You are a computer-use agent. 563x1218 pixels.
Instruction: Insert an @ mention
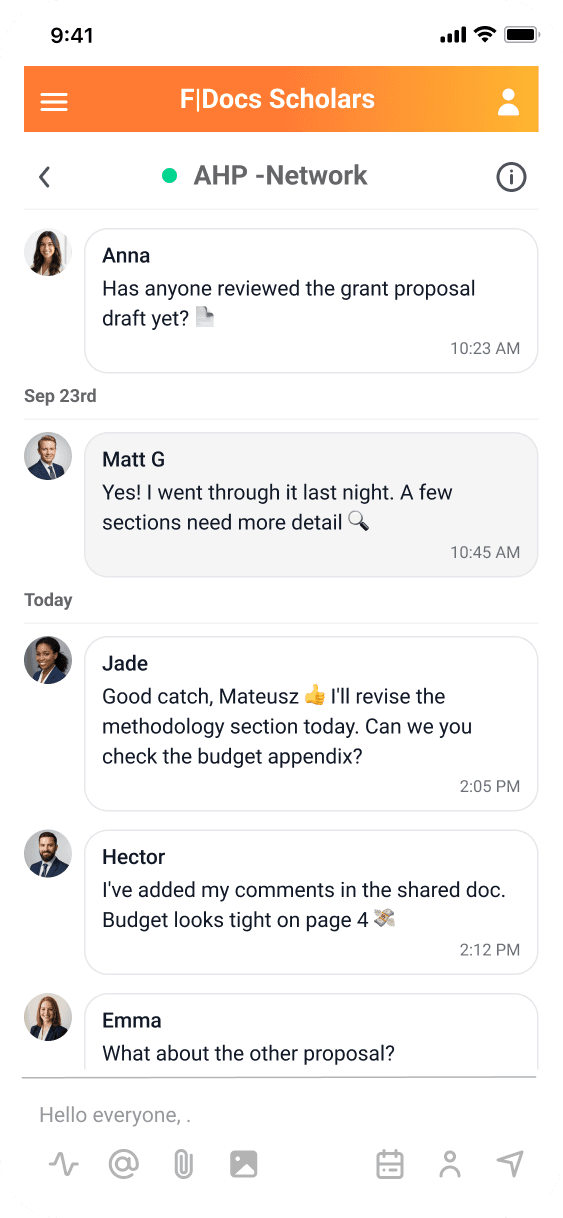click(x=124, y=1164)
